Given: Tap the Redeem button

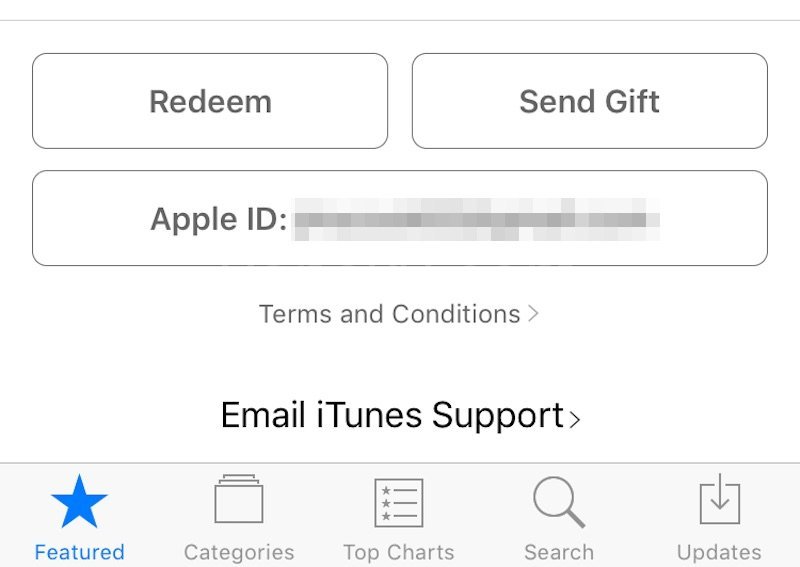Looking at the screenshot, I should [210, 101].
